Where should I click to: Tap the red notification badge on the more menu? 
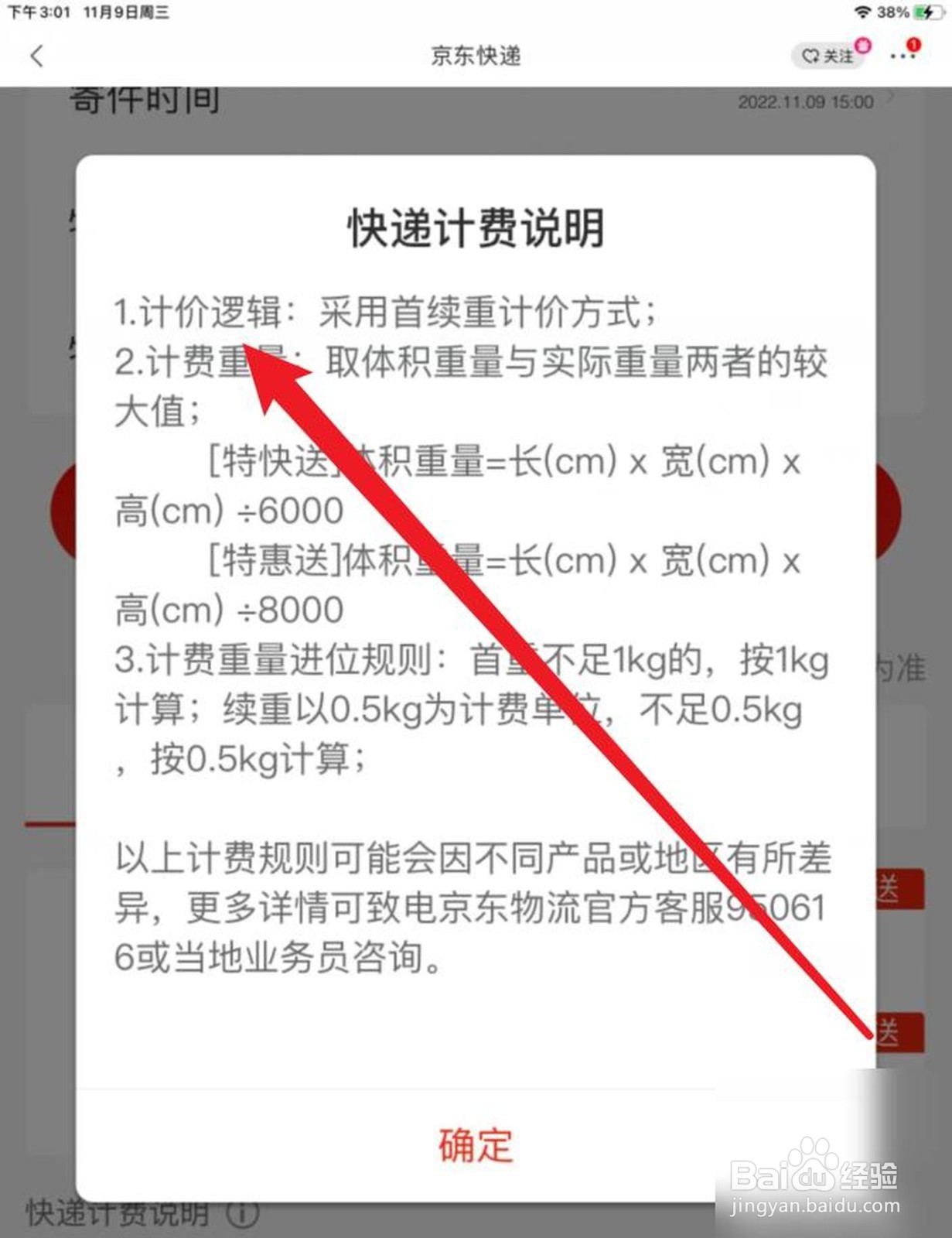[x=914, y=44]
